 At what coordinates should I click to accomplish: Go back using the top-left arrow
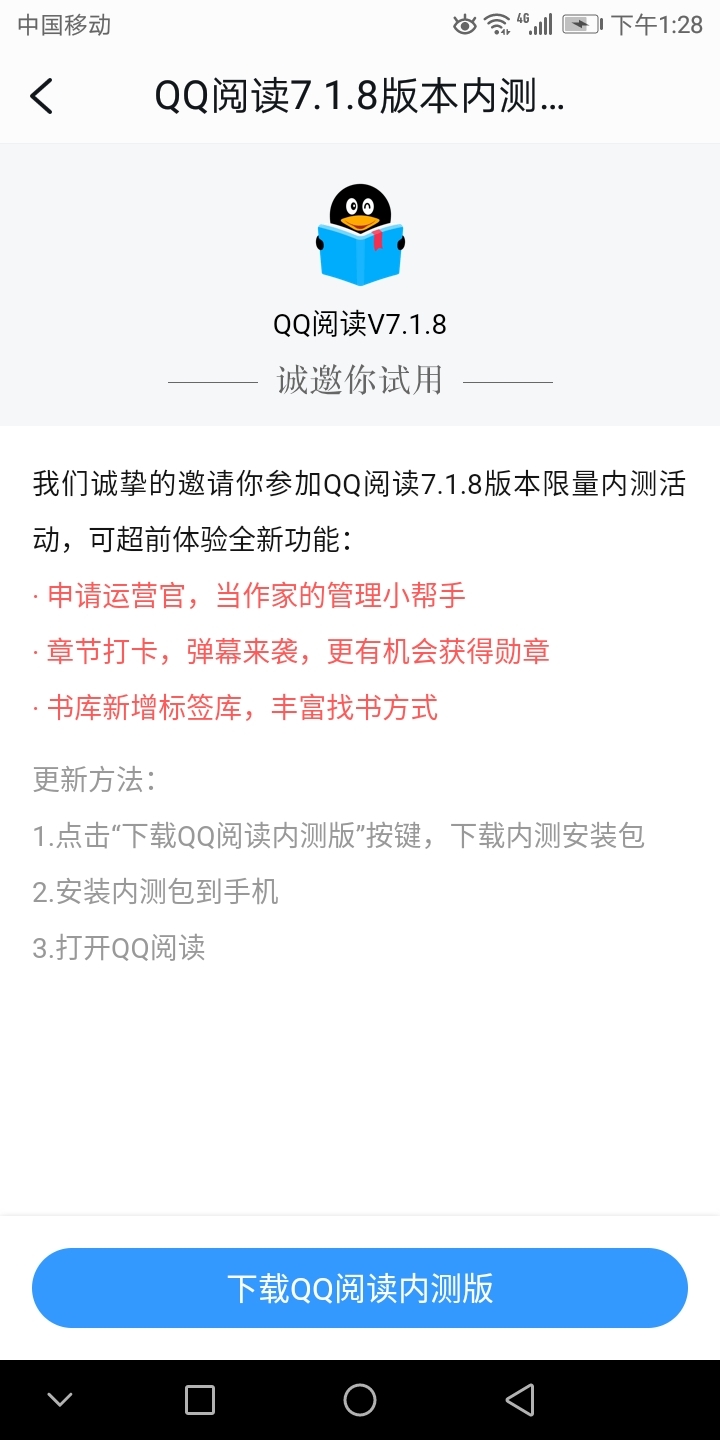(x=41, y=97)
